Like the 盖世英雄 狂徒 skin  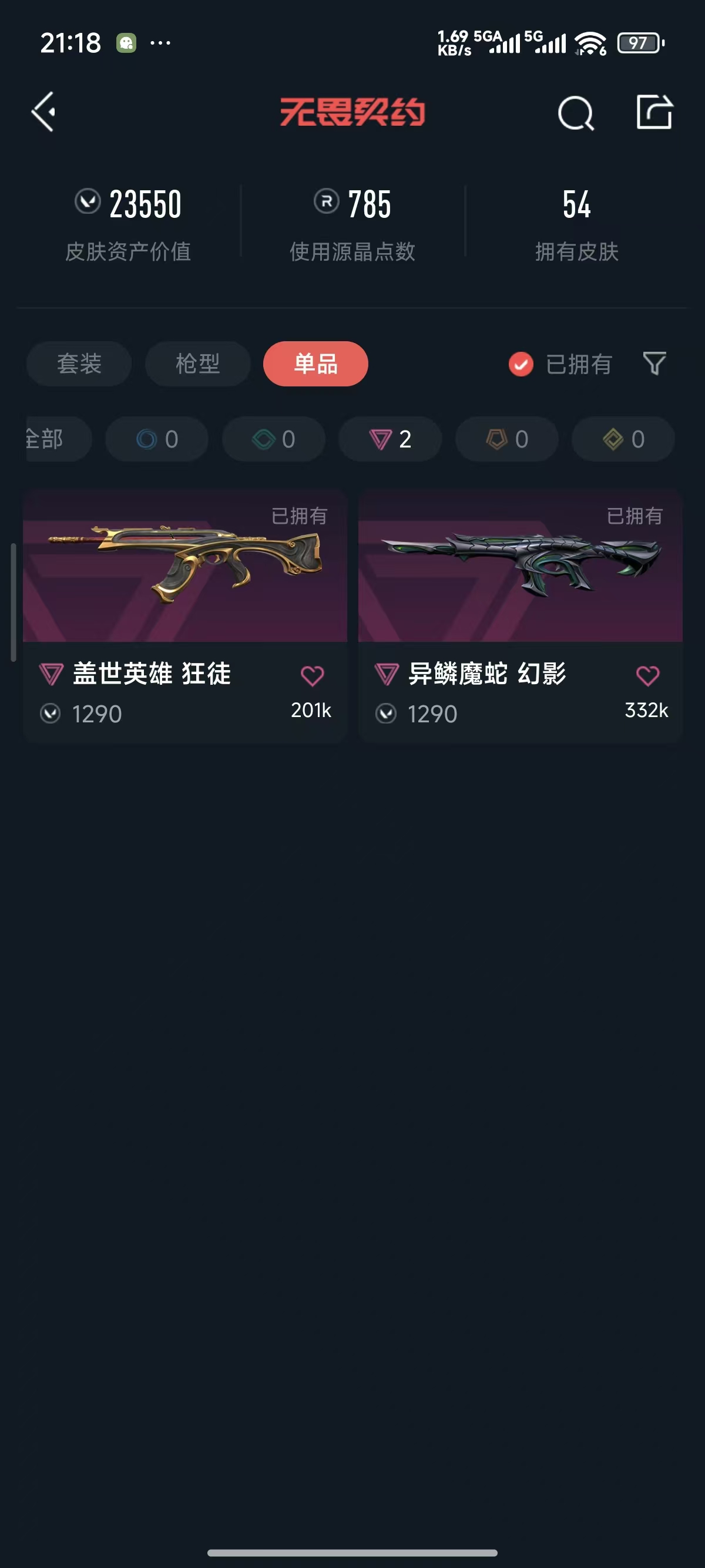313,676
